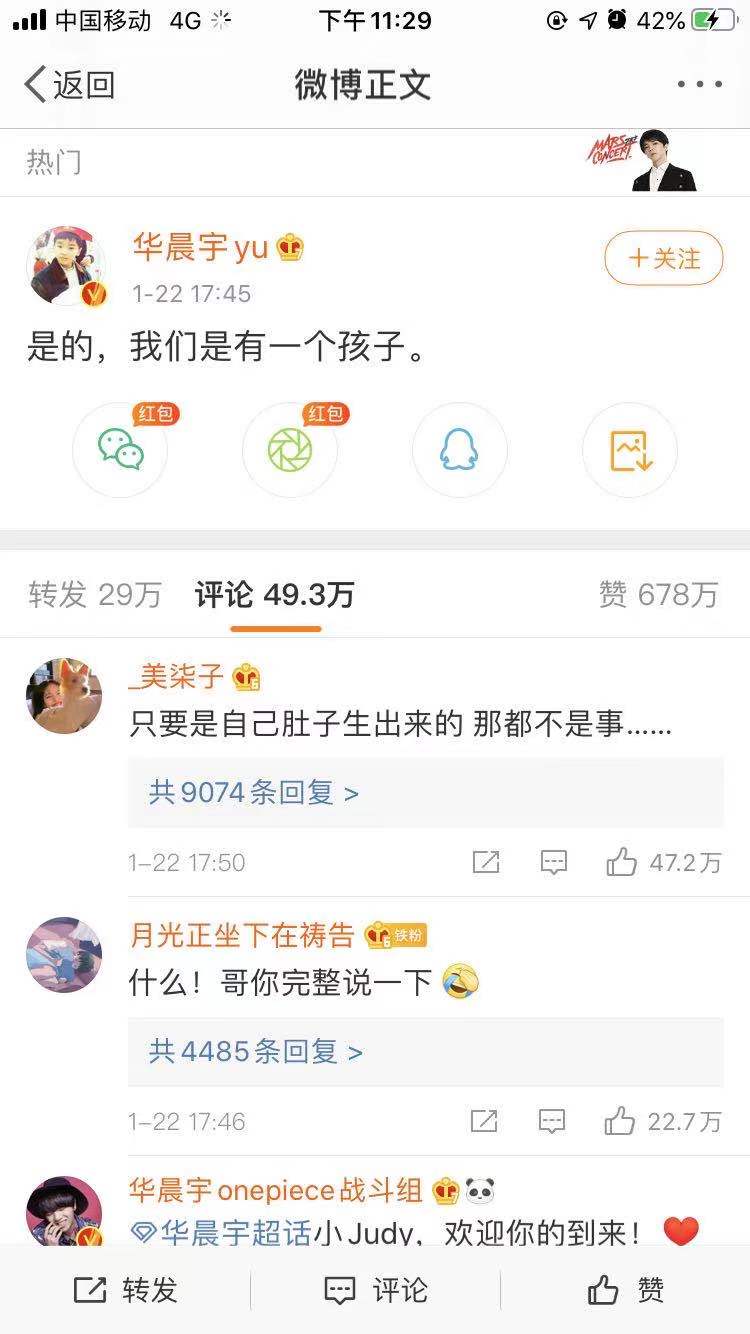Like the post via bottom 赞
Image resolution: width=750 pixels, height=1334 pixels.
pyautogui.click(x=625, y=1291)
